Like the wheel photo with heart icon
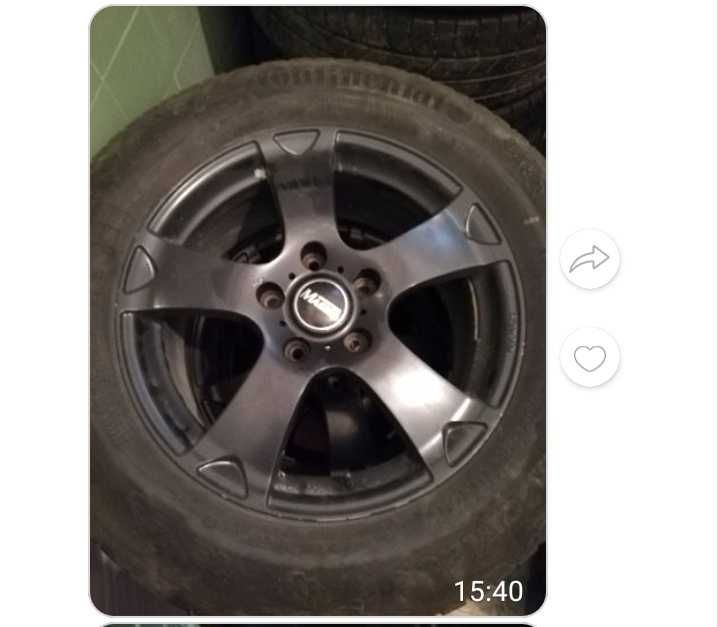 [590, 358]
